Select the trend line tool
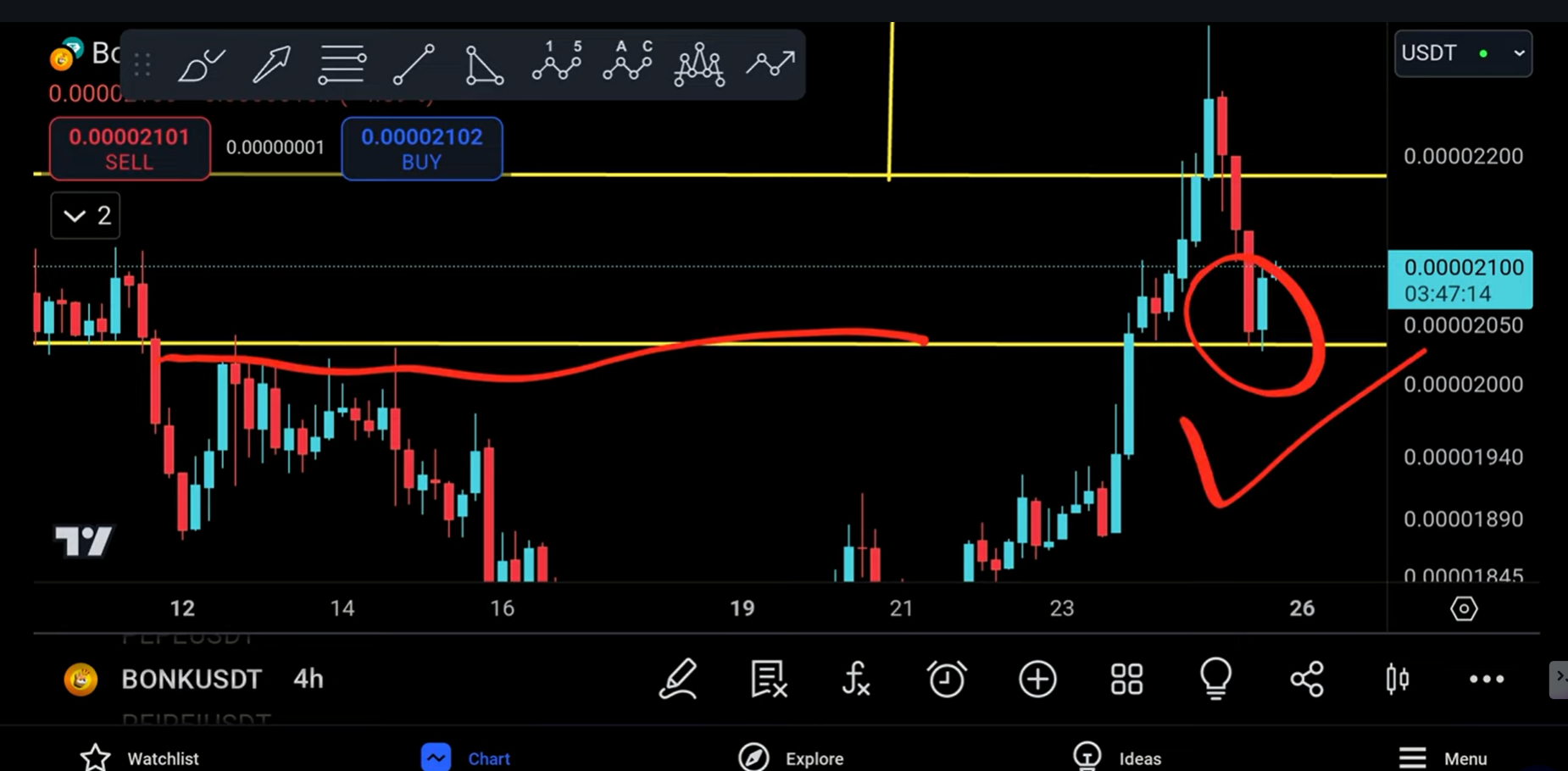 click(x=414, y=64)
